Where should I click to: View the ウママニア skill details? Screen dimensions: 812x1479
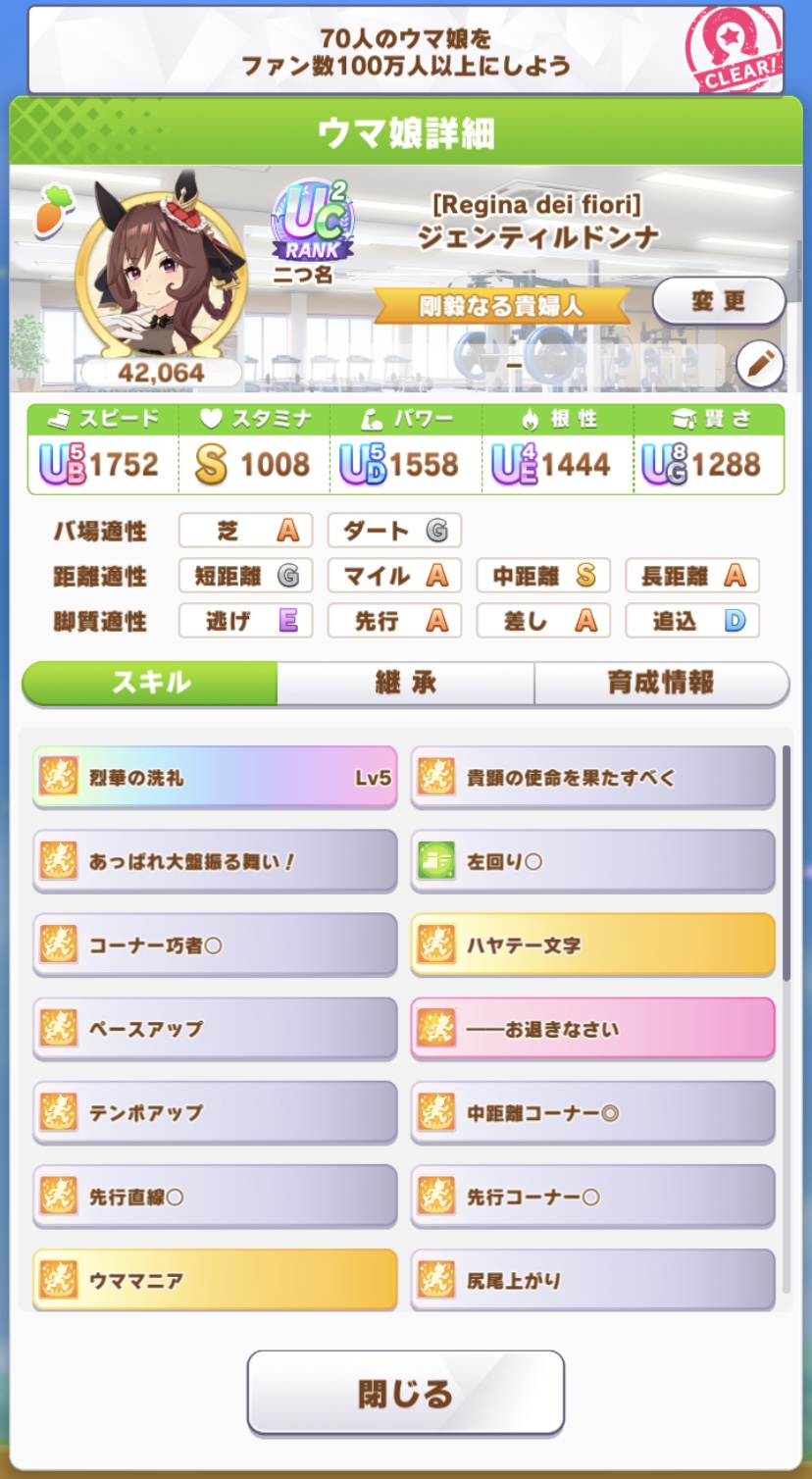pyautogui.click(x=215, y=1280)
